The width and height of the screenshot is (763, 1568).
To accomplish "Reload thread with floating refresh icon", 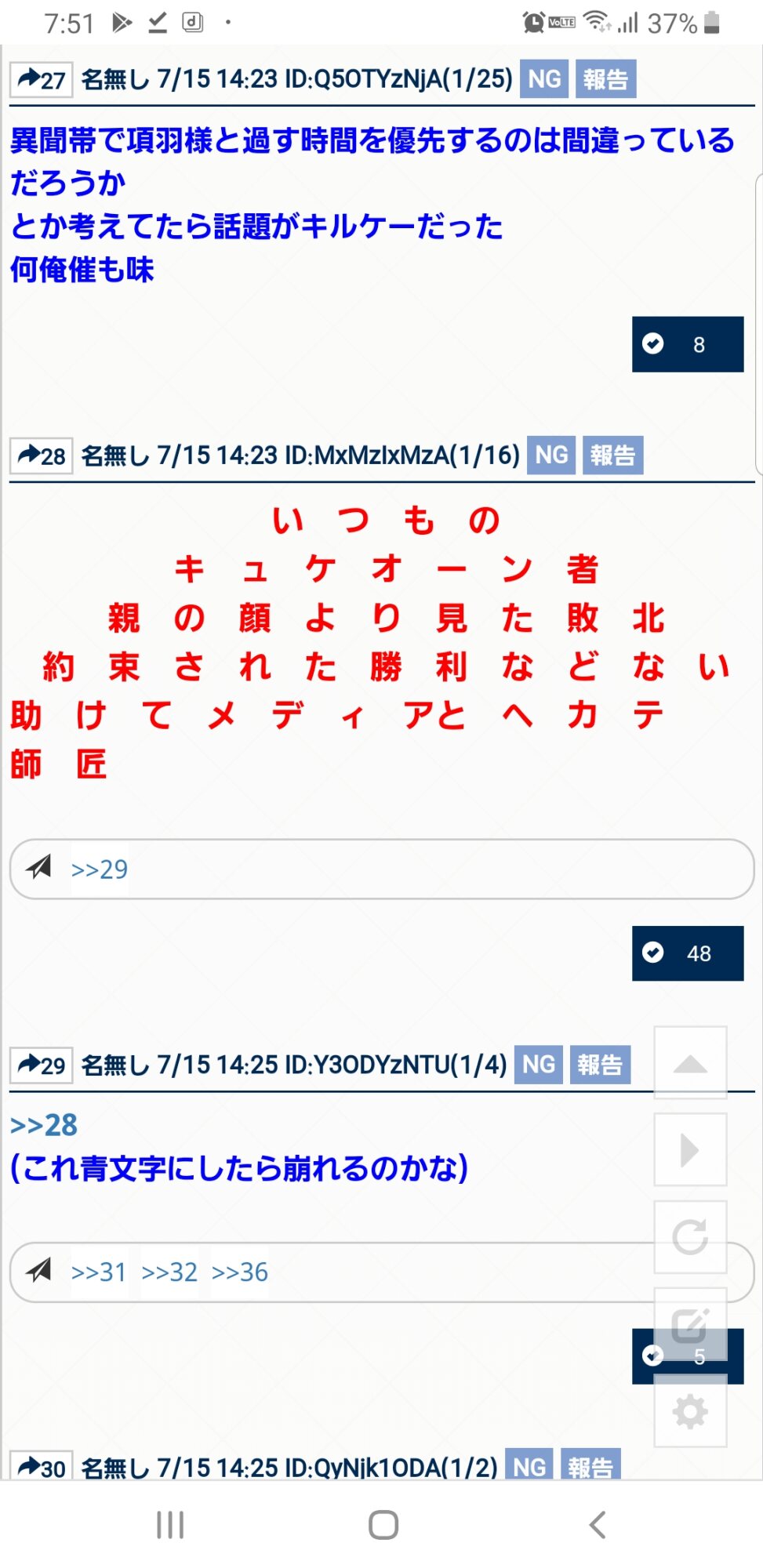I will 690,1237.
